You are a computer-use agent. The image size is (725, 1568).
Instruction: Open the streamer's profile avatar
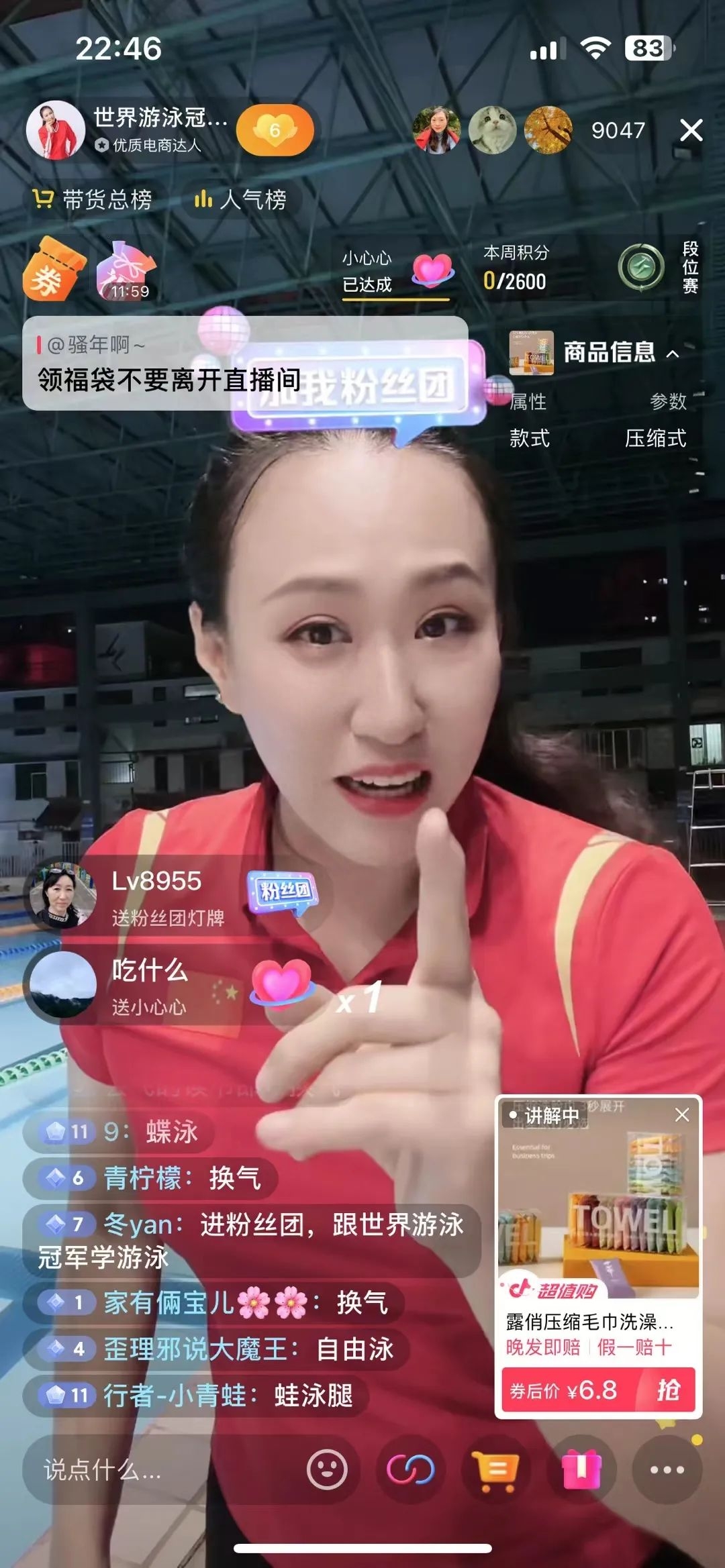(x=56, y=130)
